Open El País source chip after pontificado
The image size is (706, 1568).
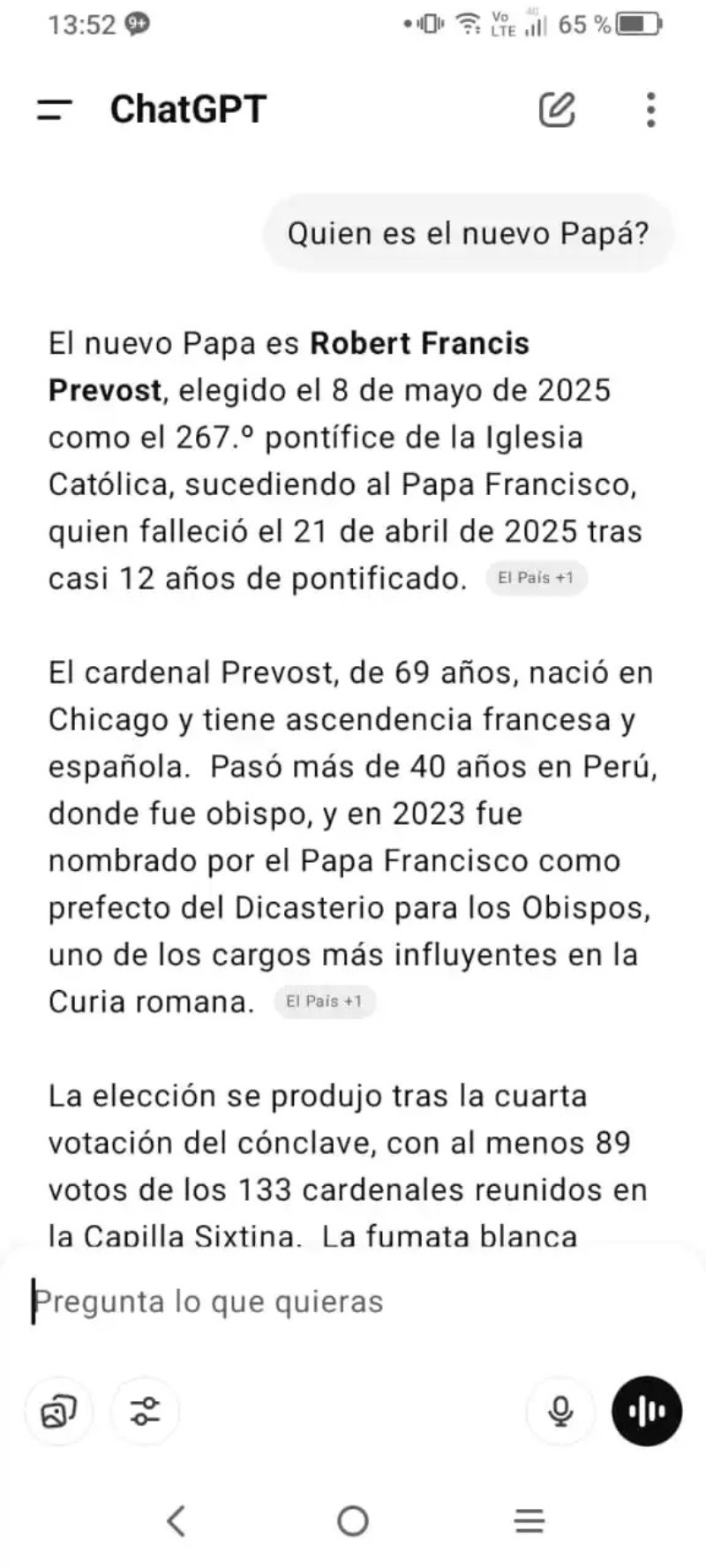coord(536,578)
